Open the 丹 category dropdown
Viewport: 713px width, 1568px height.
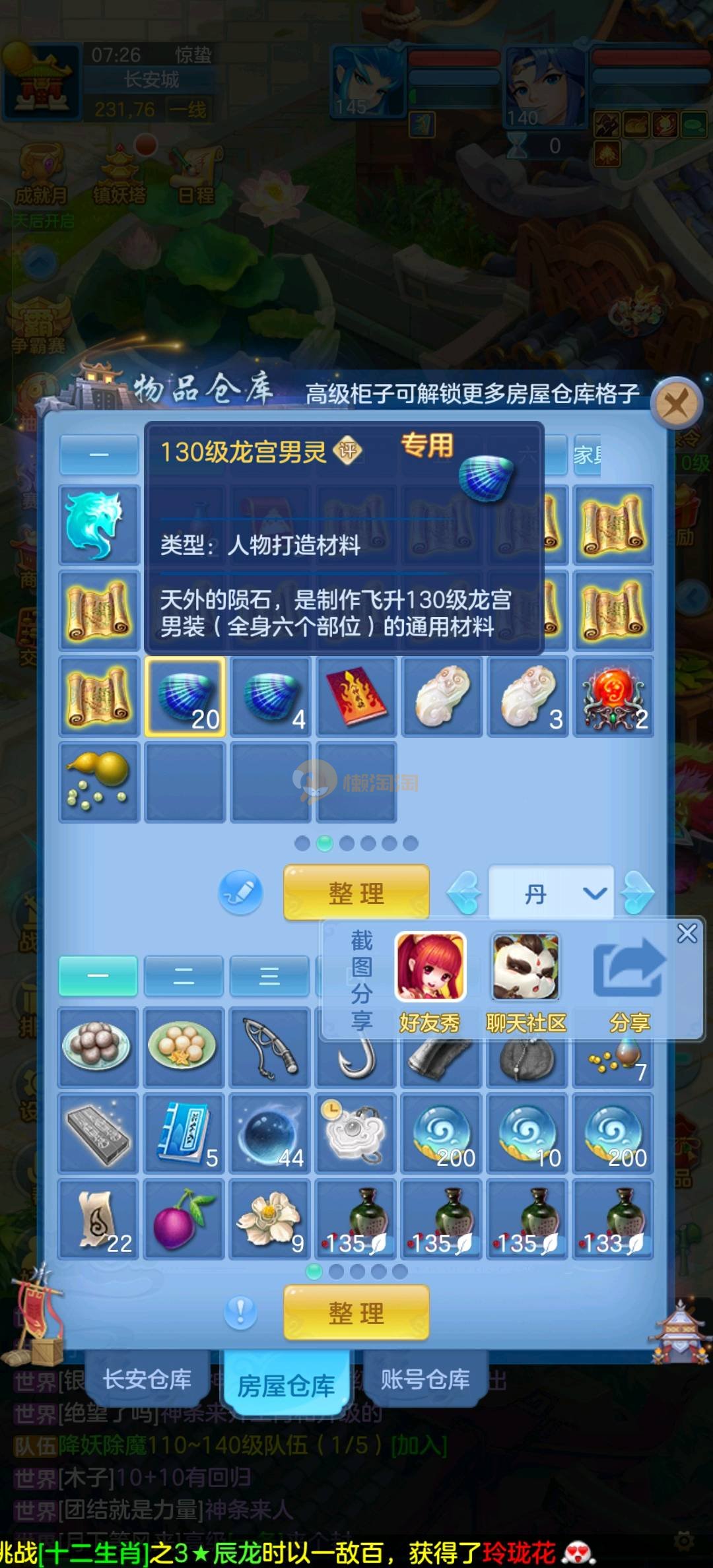tap(552, 894)
